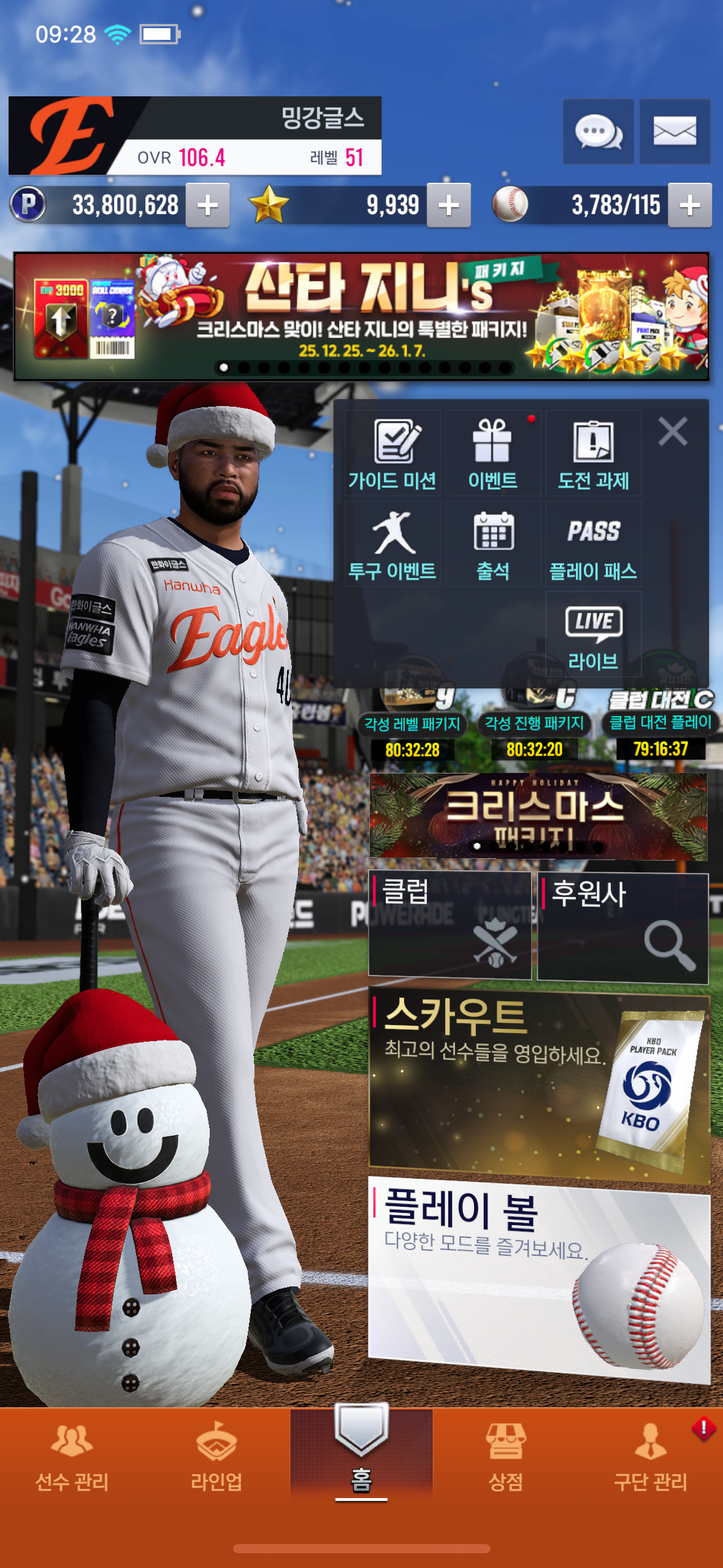The image size is (723, 1568).
Task: Add more stars with plus button
Action: click(449, 206)
